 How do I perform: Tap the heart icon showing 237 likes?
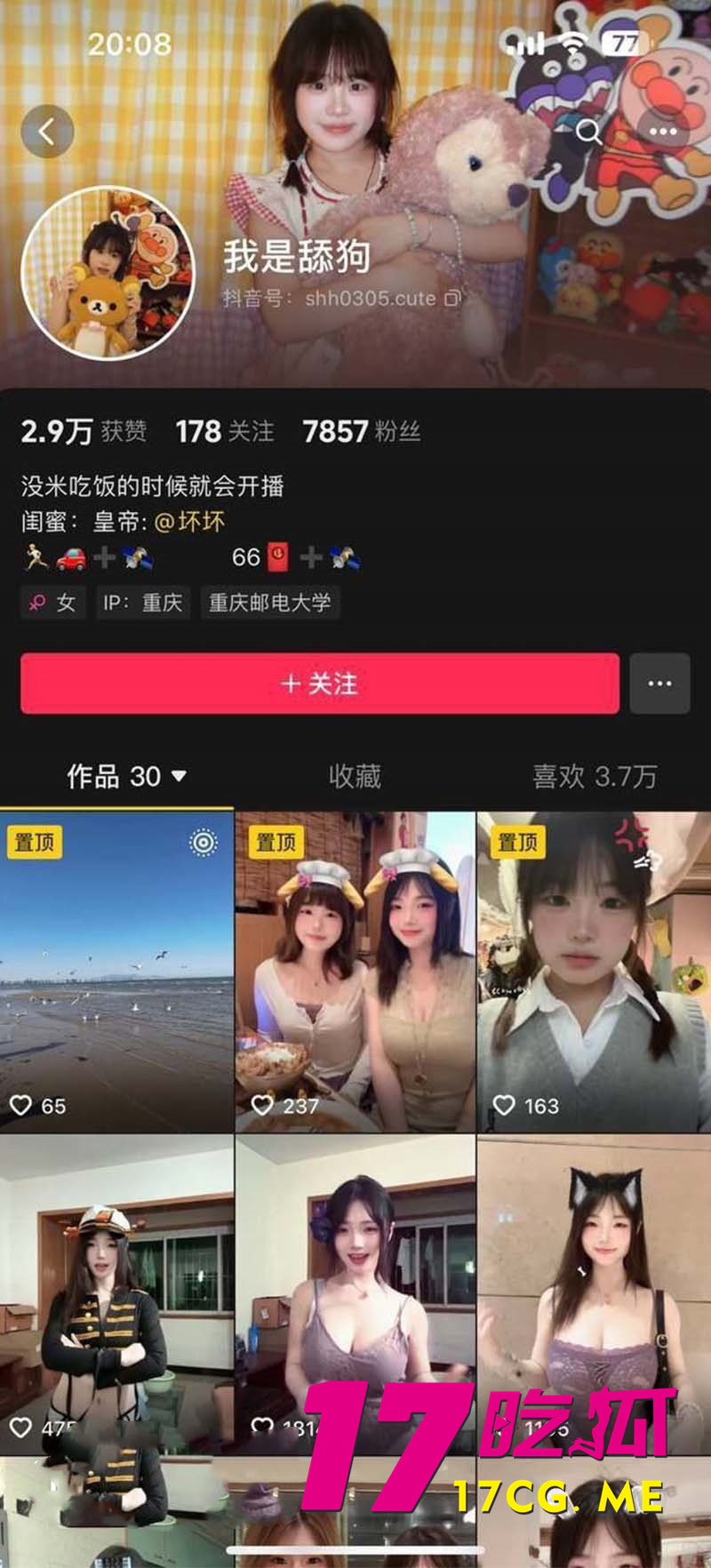tap(264, 1106)
